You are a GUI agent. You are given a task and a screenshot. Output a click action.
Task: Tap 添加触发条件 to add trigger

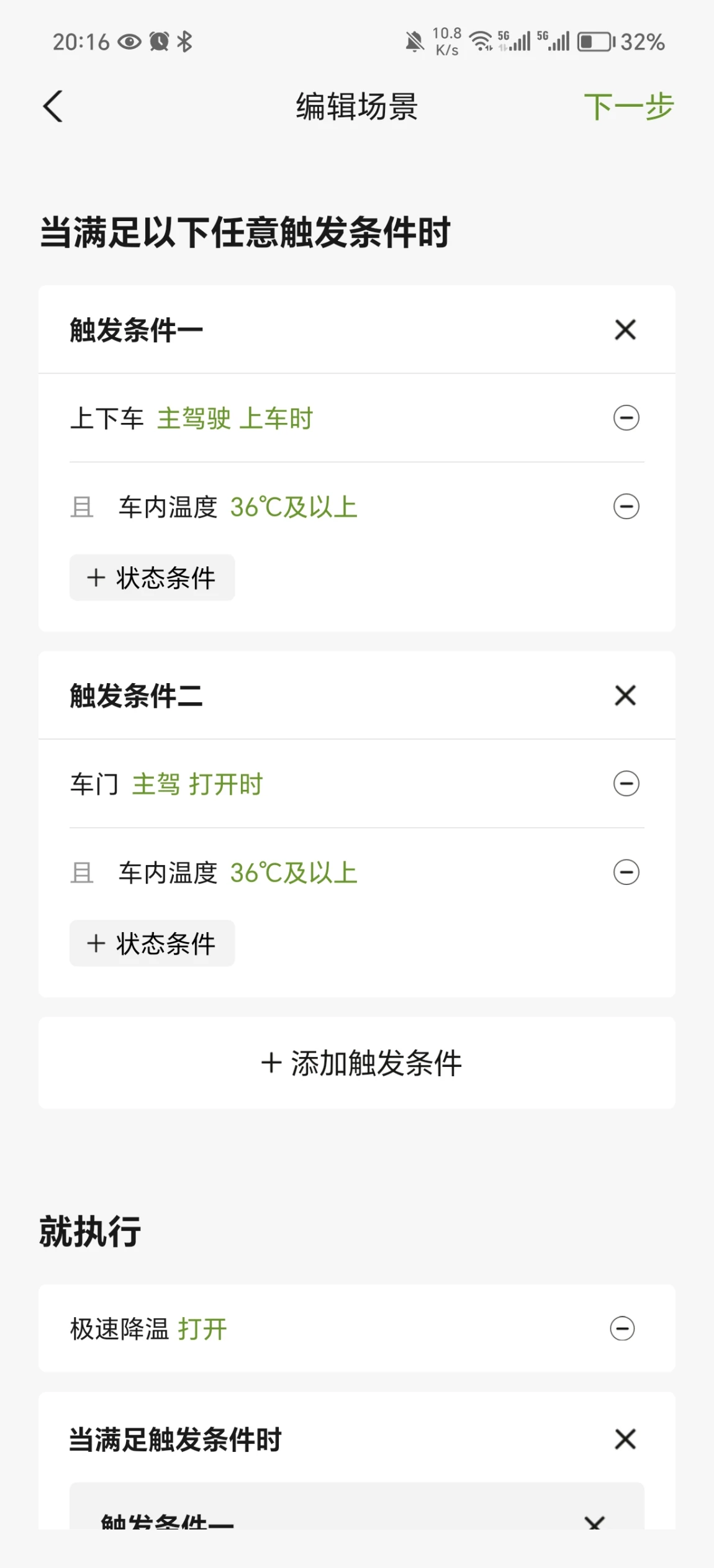click(x=357, y=1063)
